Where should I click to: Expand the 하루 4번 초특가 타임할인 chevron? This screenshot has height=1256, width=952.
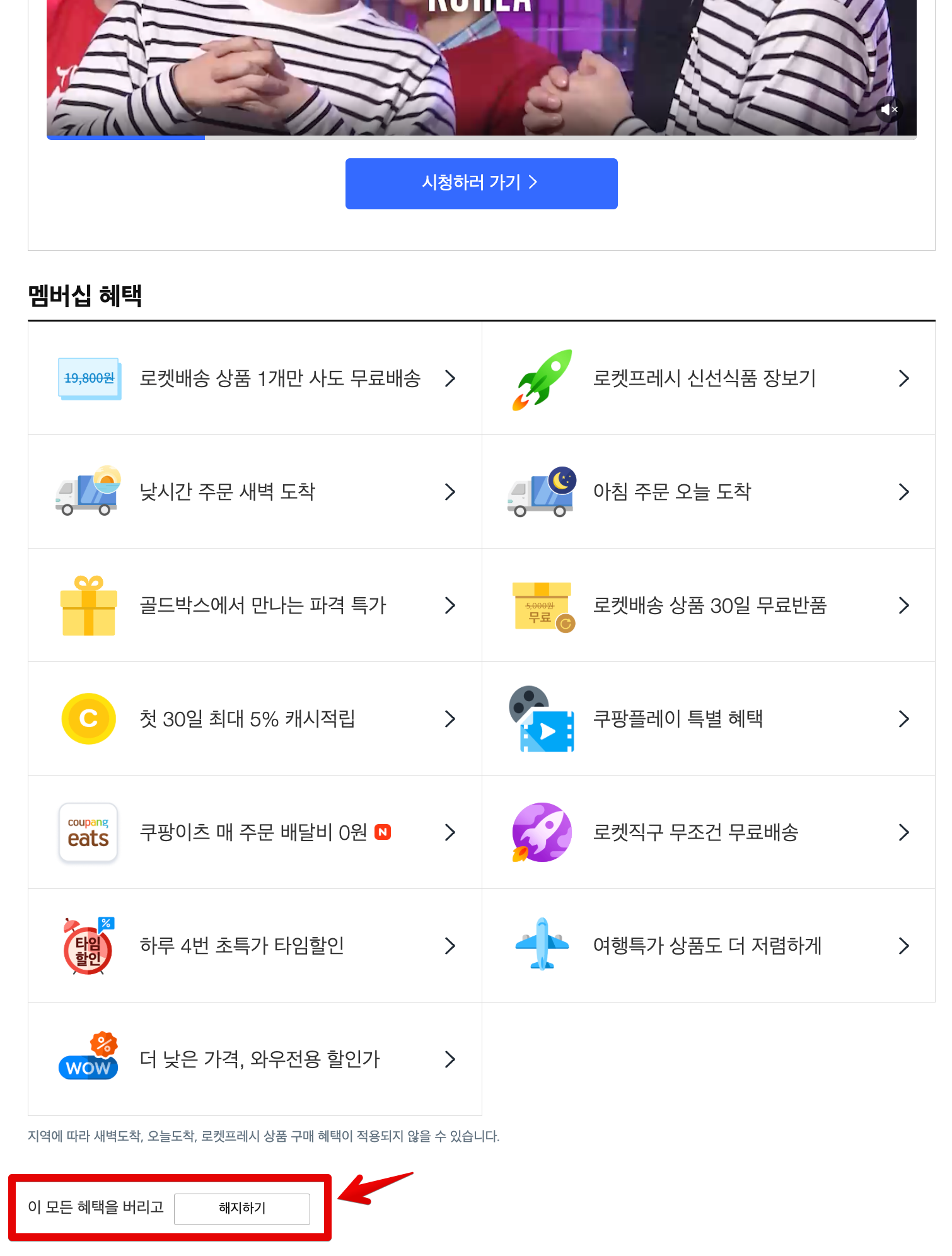[450, 946]
